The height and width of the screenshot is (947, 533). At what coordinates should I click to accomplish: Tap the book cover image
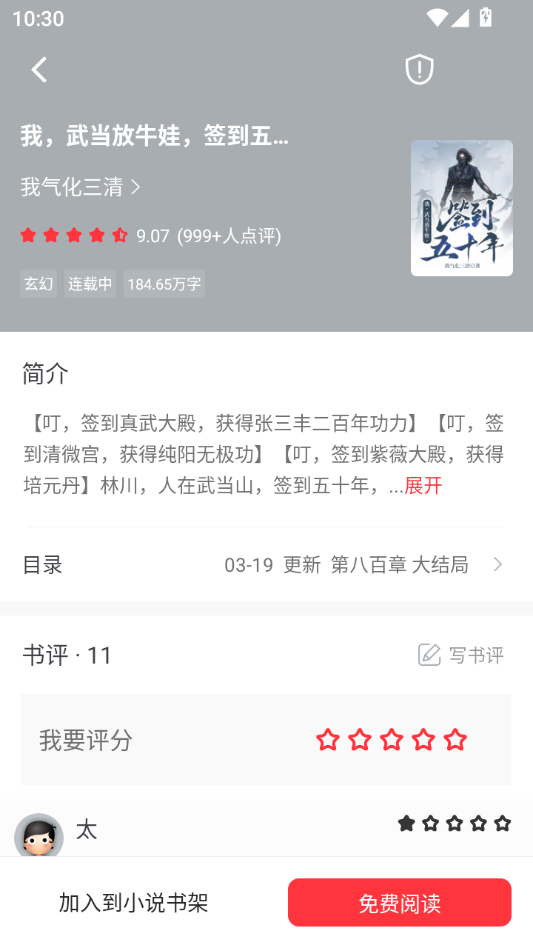click(x=462, y=208)
